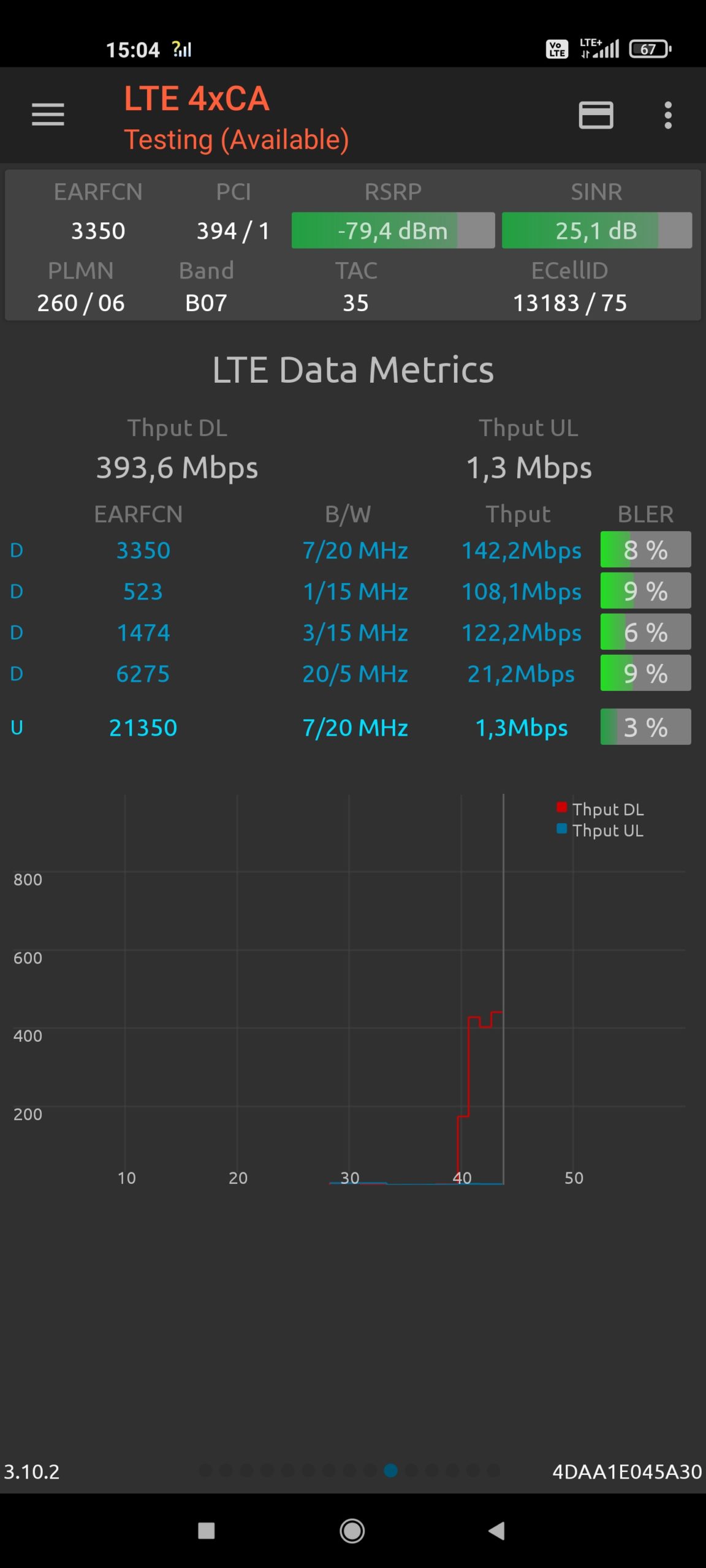Open the three-dot overflow menu

click(x=668, y=115)
